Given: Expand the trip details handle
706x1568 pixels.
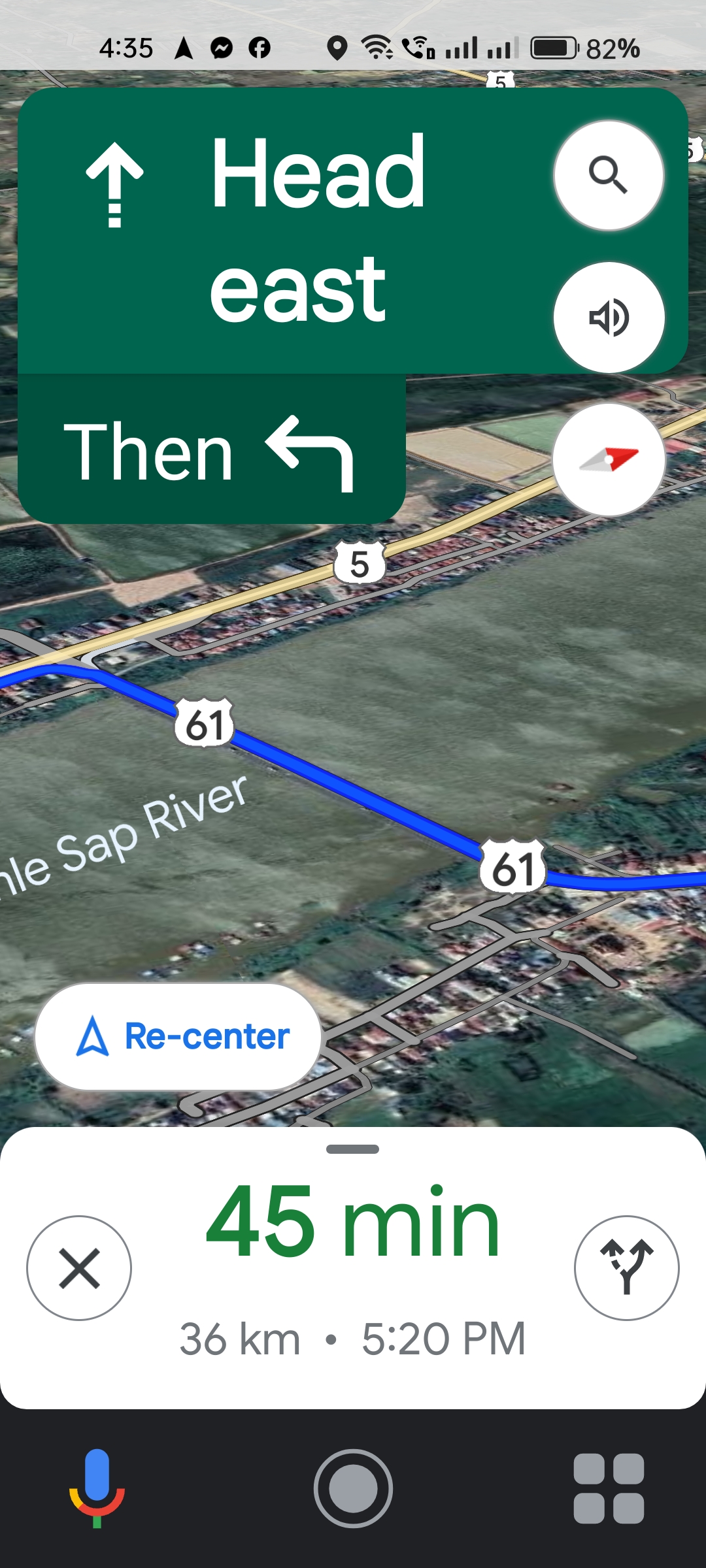Looking at the screenshot, I should click(x=352, y=1149).
